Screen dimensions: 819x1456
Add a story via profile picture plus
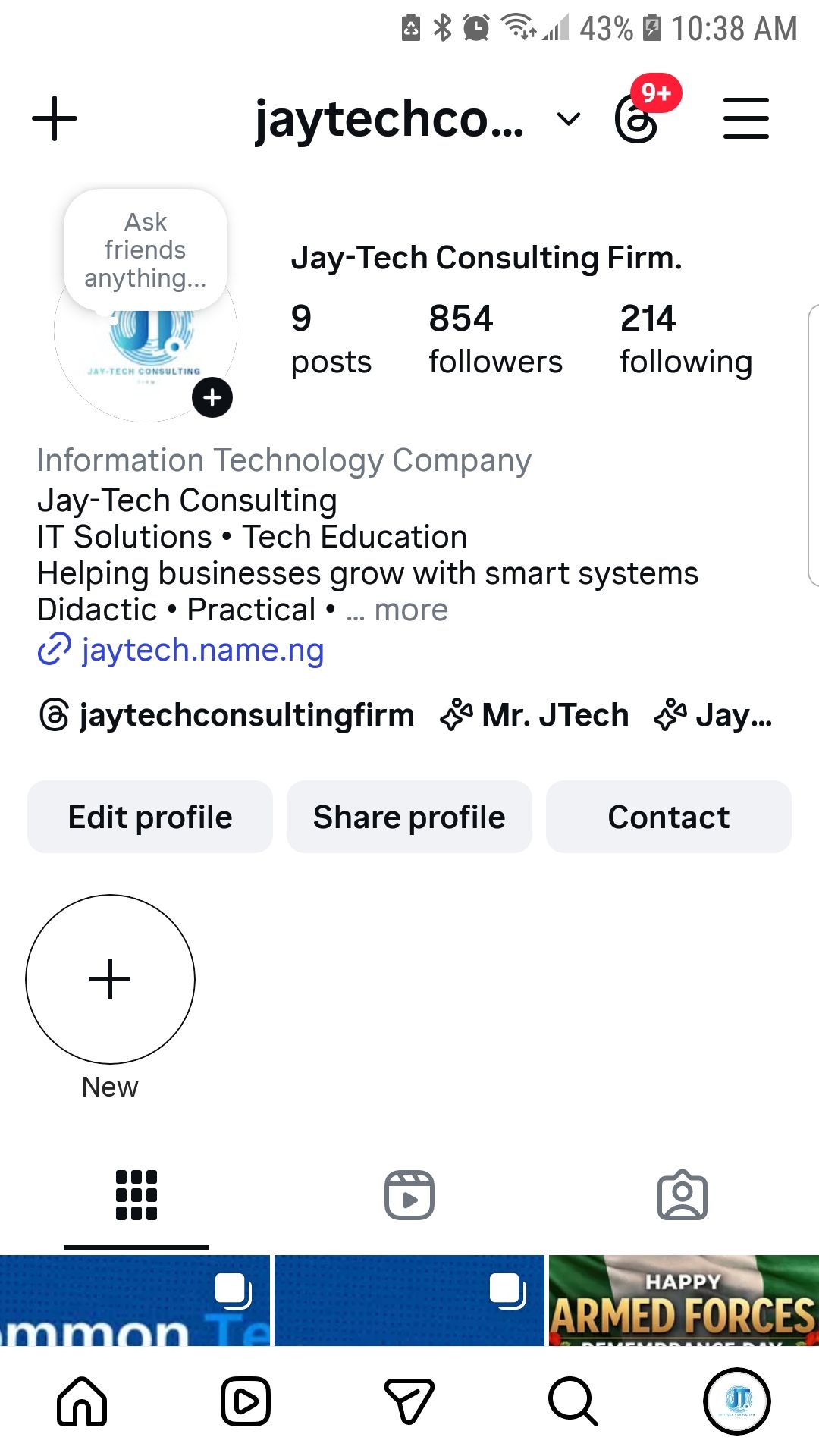[x=212, y=397]
